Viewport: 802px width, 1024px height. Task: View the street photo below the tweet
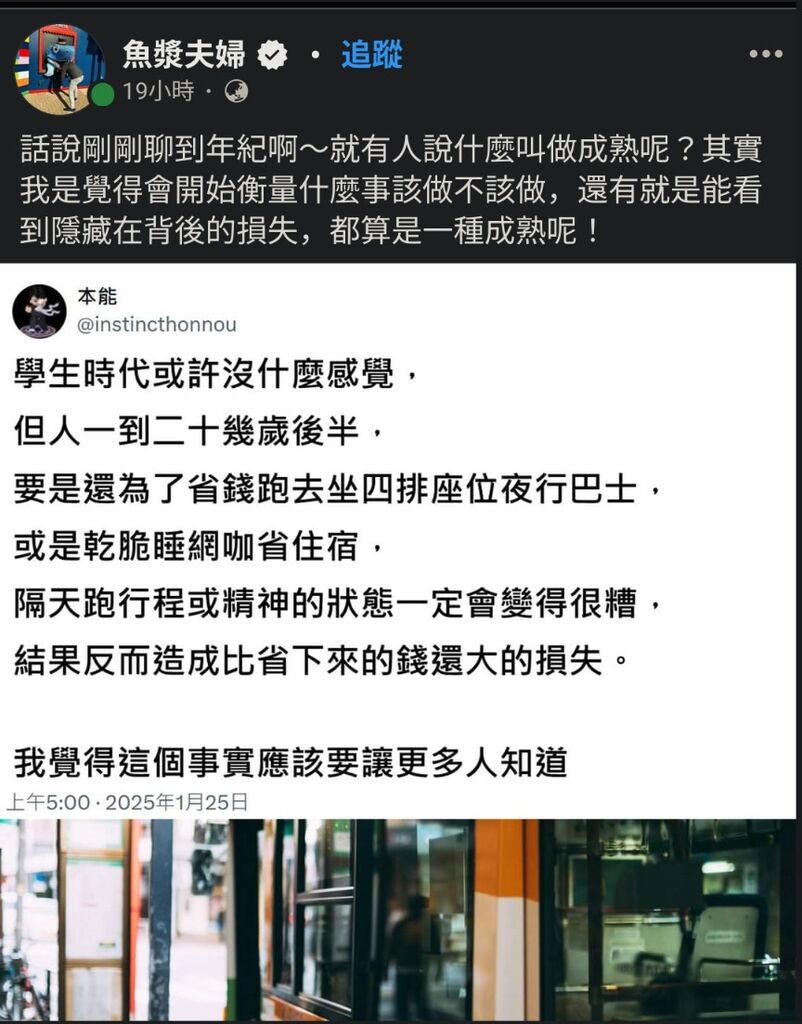click(x=400, y=920)
